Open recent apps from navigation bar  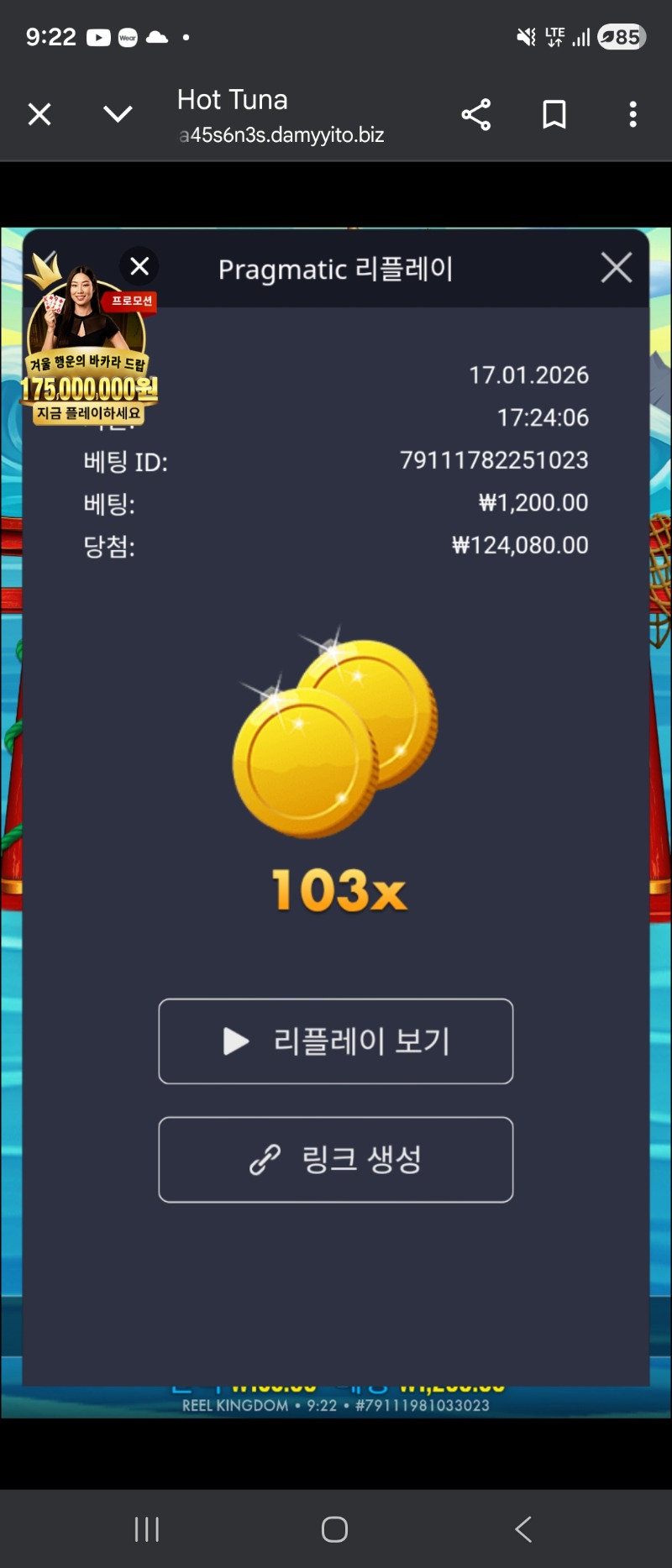(147, 1529)
